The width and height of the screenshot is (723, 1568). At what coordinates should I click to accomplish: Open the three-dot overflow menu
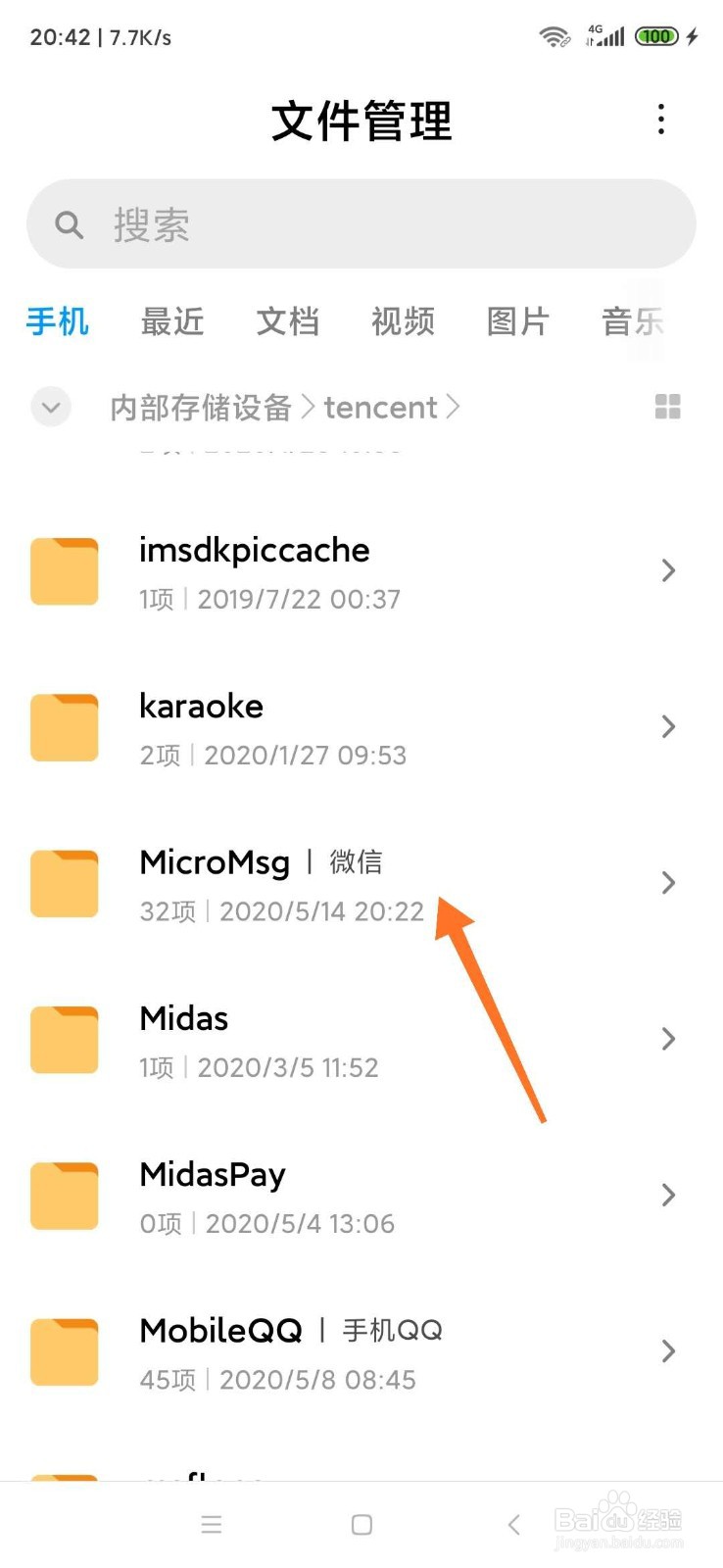click(x=661, y=119)
